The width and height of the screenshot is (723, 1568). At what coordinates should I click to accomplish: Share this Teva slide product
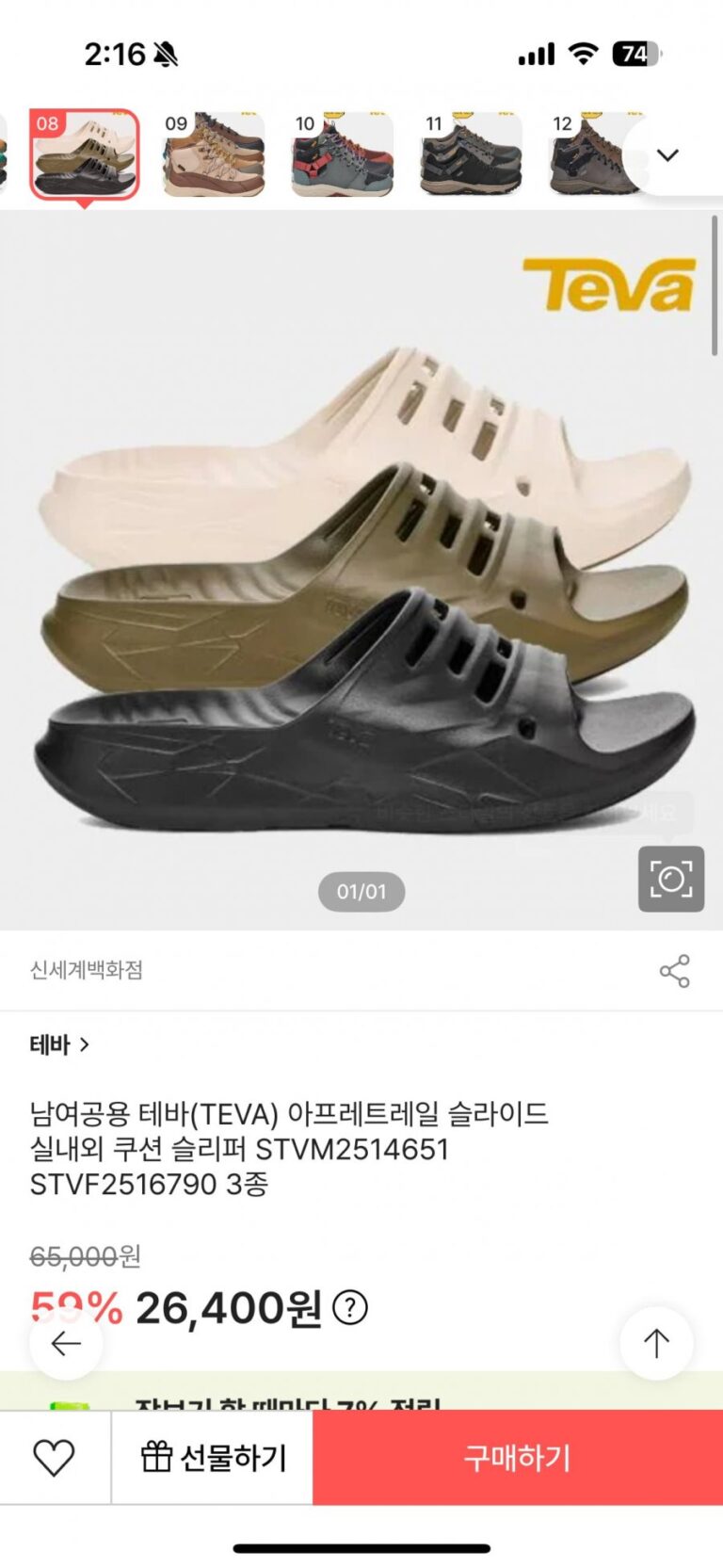pos(674,971)
